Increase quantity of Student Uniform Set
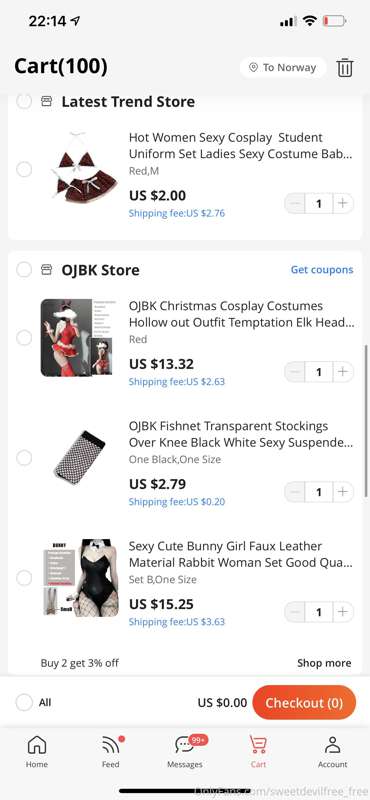 pyautogui.click(x=343, y=203)
